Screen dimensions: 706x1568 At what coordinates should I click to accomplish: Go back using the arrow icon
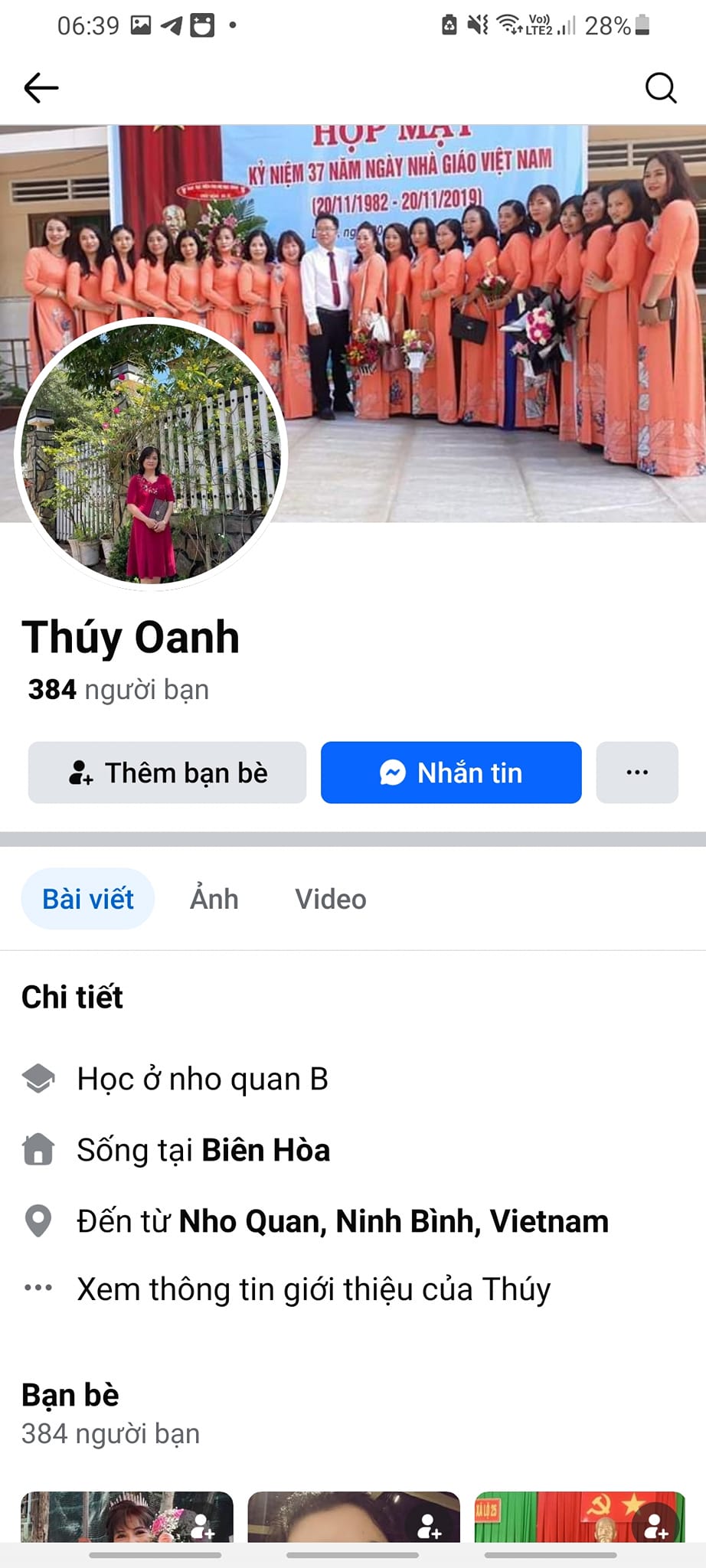coord(41,88)
